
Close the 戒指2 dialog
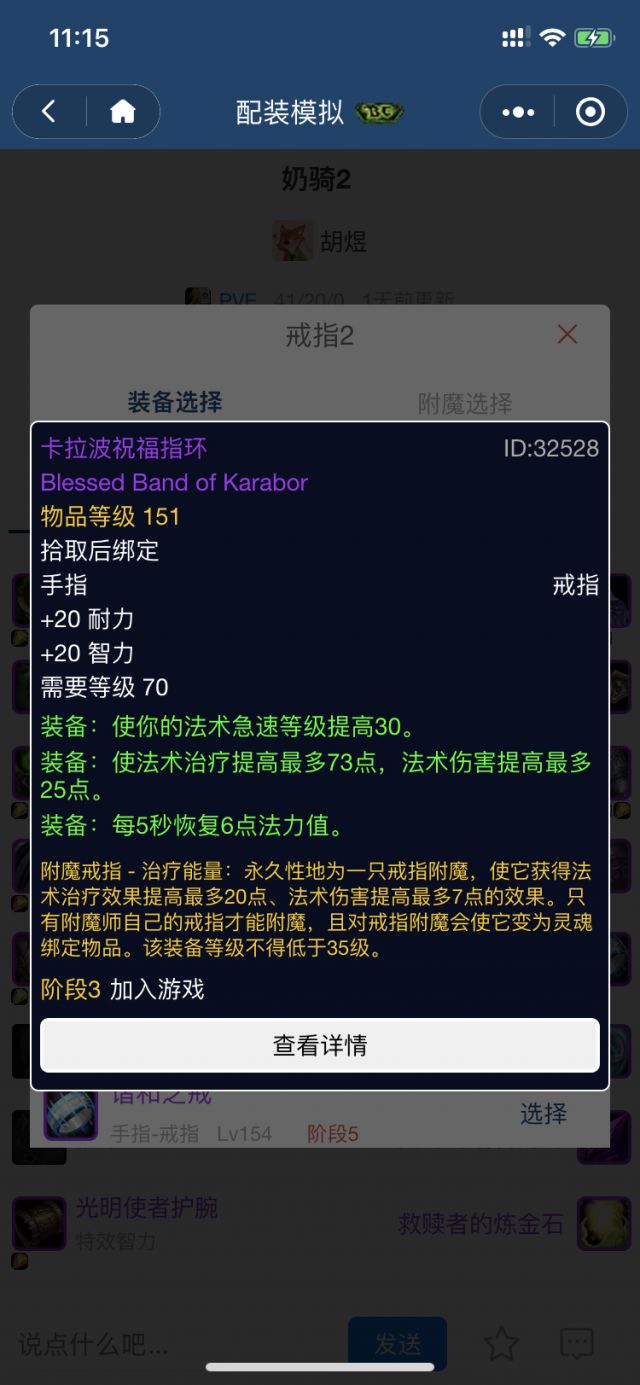click(x=567, y=335)
